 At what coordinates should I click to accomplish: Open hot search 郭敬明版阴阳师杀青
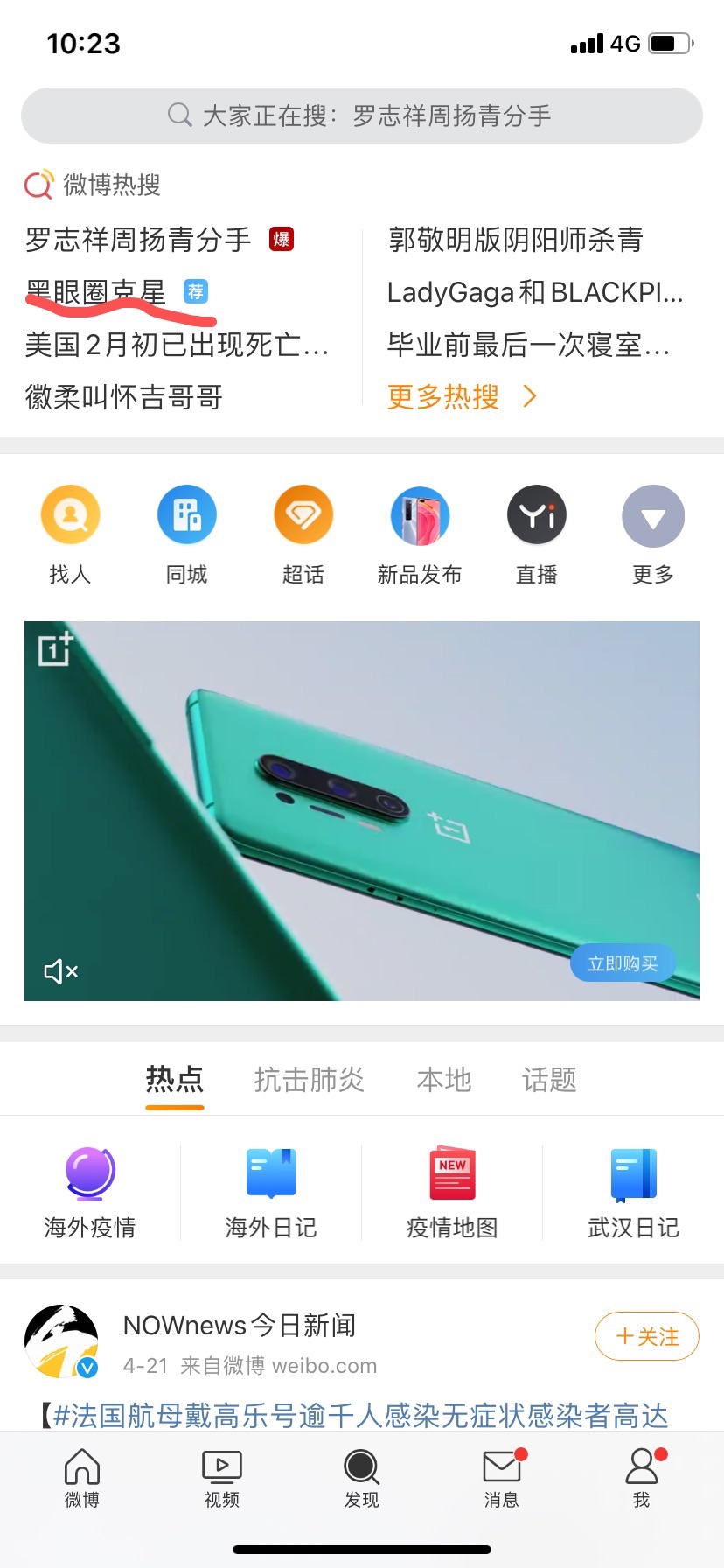tap(516, 239)
